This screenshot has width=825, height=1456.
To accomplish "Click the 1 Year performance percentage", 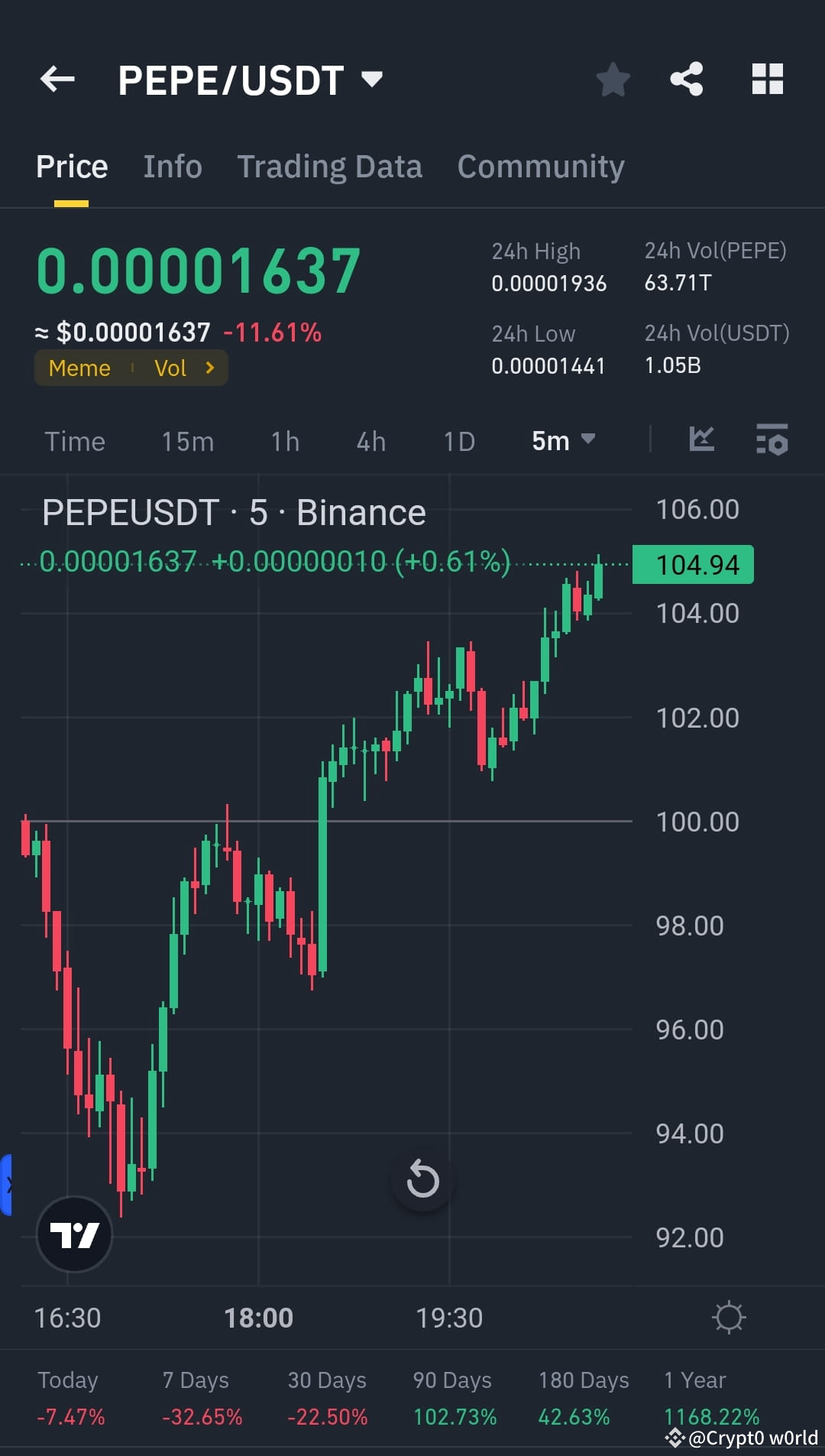I will point(710,1415).
